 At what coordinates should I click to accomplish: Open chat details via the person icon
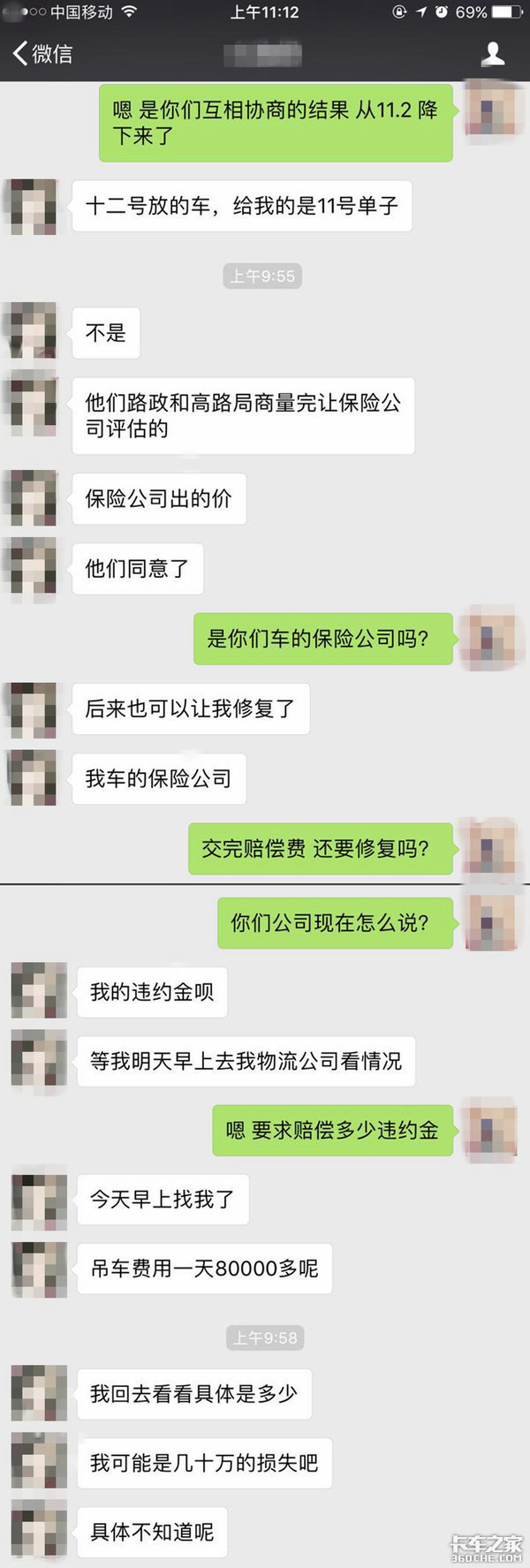click(493, 54)
